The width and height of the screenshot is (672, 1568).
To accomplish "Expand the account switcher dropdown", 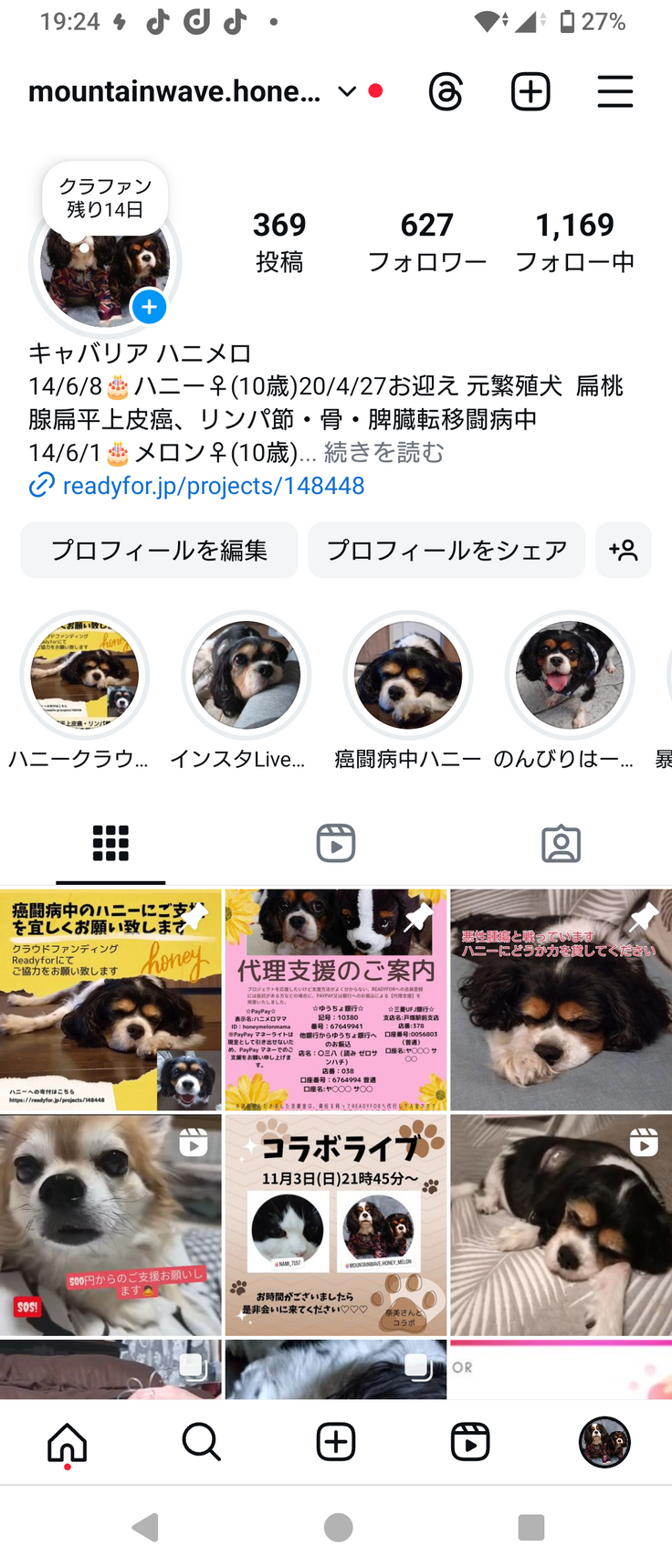I will [x=347, y=91].
